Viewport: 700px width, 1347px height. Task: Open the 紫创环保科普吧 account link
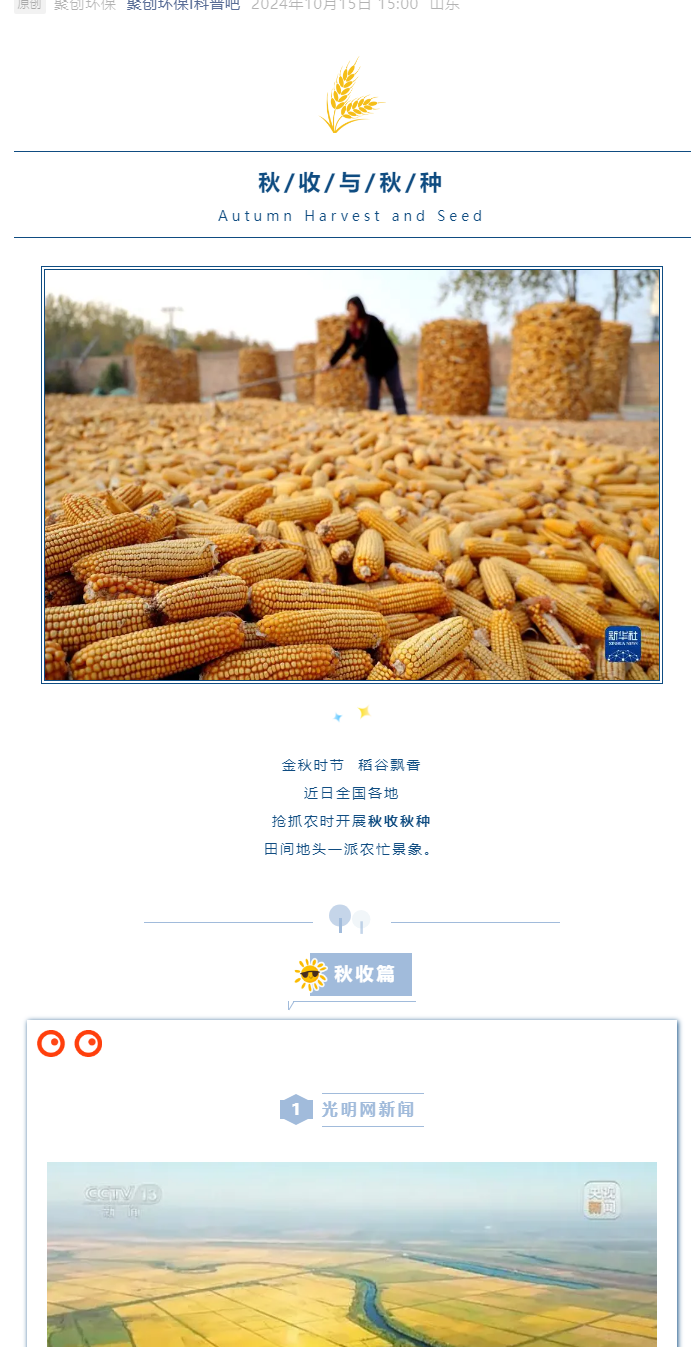(x=183, y=5)
